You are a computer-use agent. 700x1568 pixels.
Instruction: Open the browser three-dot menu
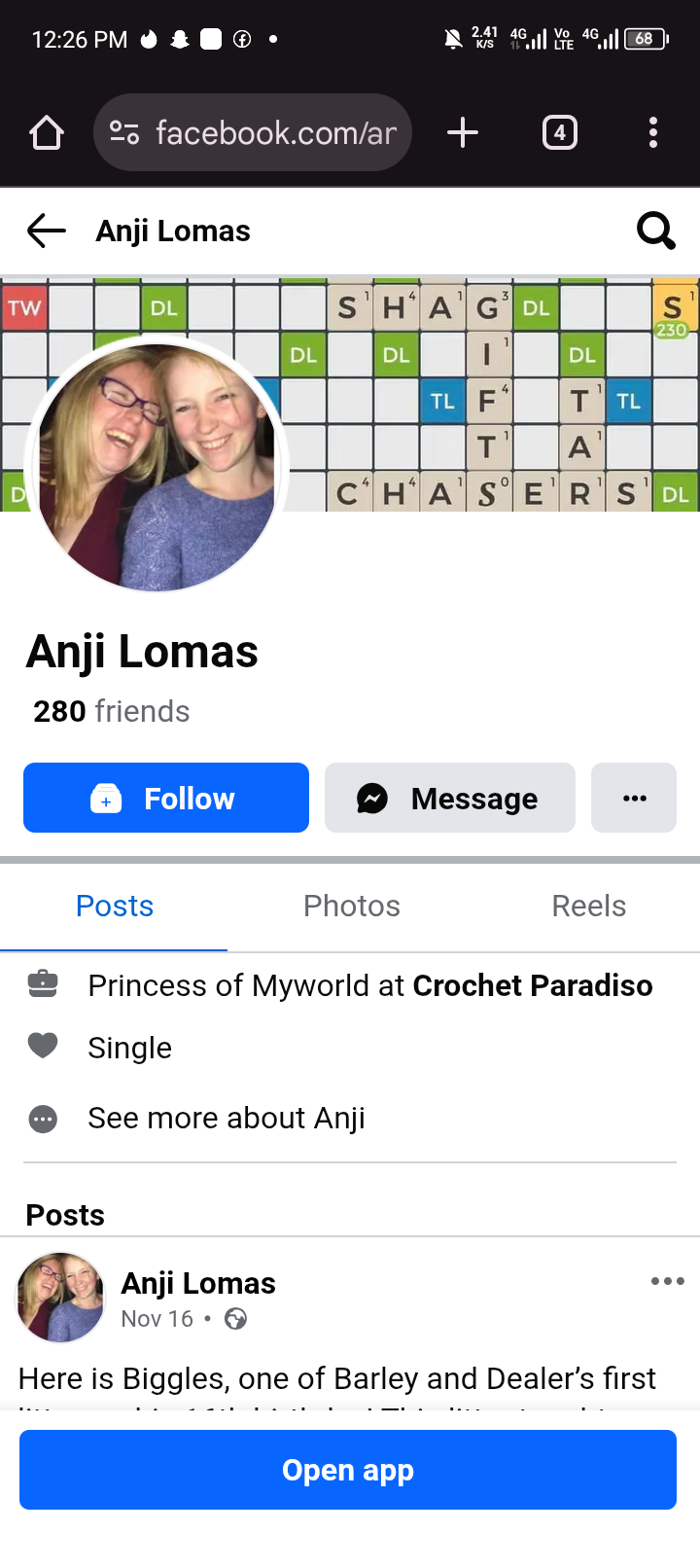coord(652,132)
